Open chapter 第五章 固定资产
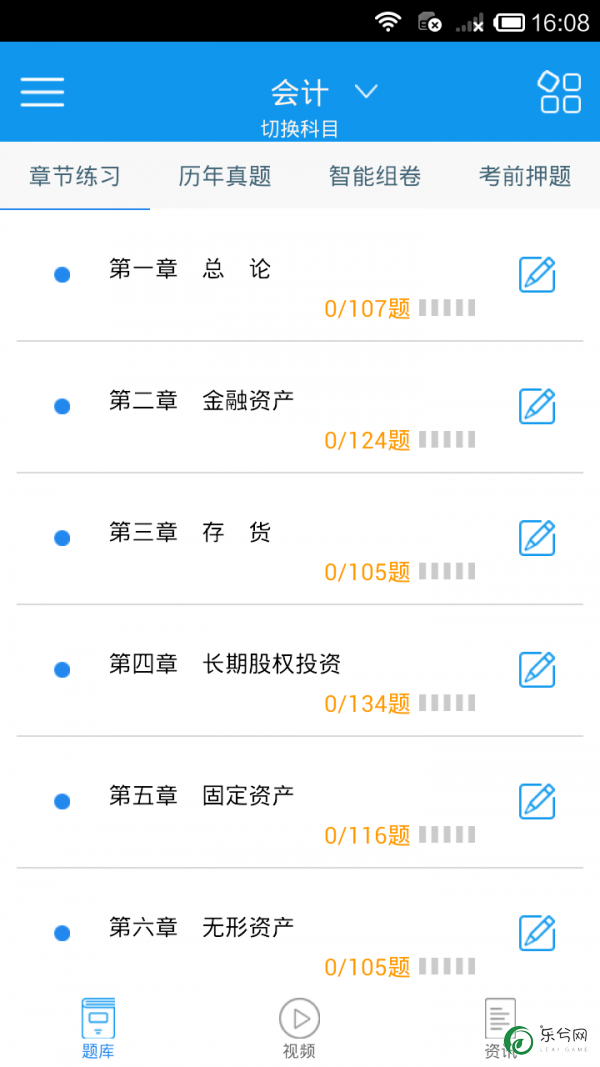Screen dimensions: 600x1067 click(x=300, y=802)
